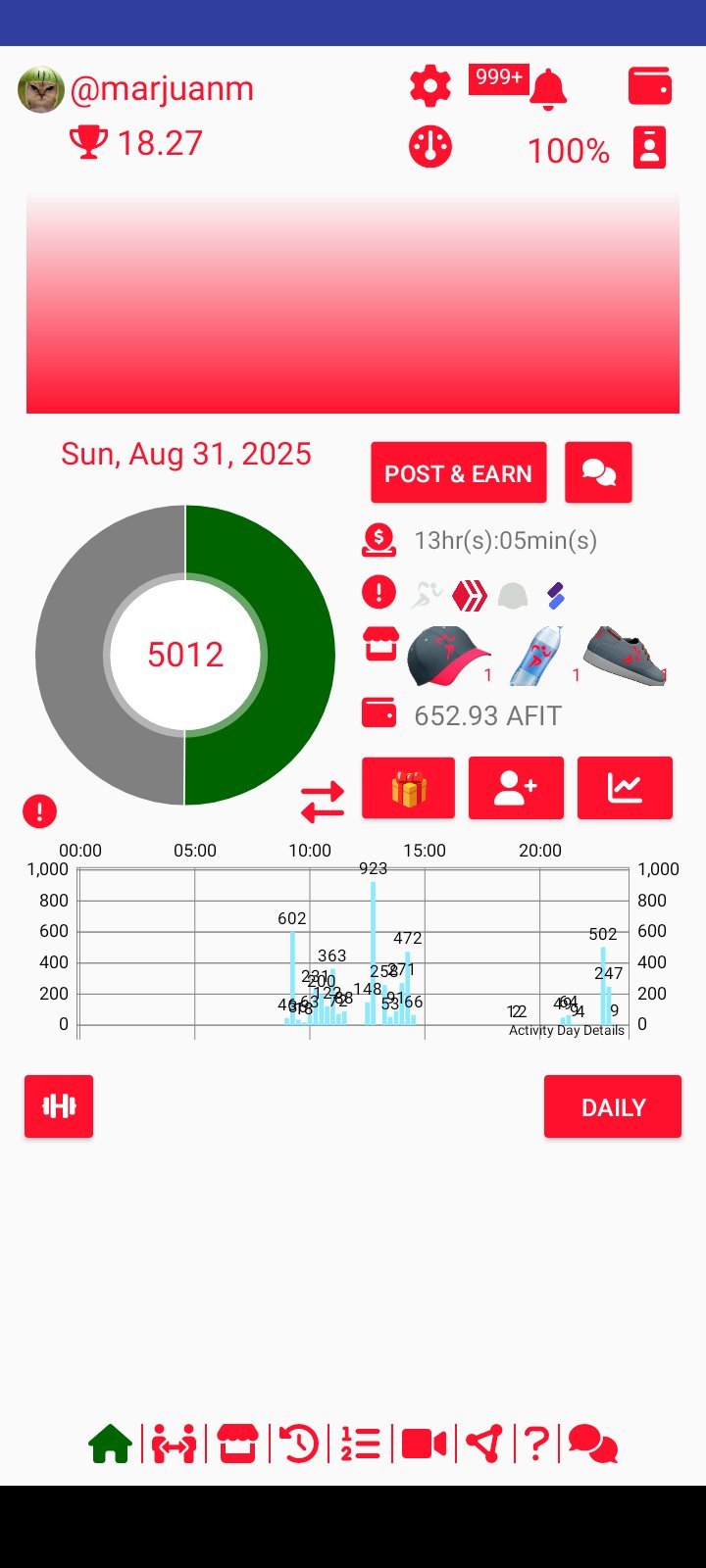The image size is (706, 1568).
Task: Open the help question mark tab
Action: tap(536, 1444)
